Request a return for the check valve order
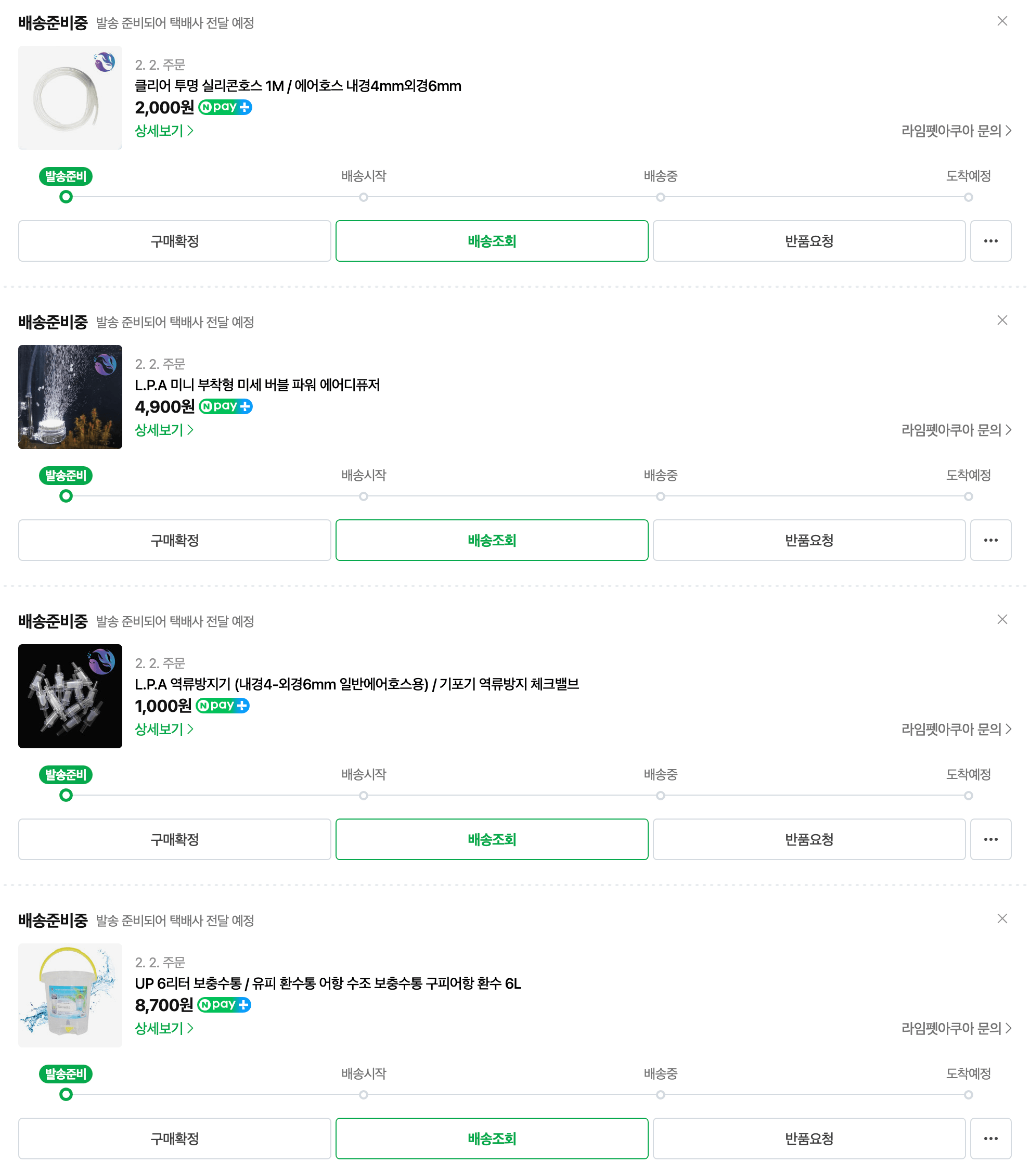 pyautogui.click(x=809, y=839)
